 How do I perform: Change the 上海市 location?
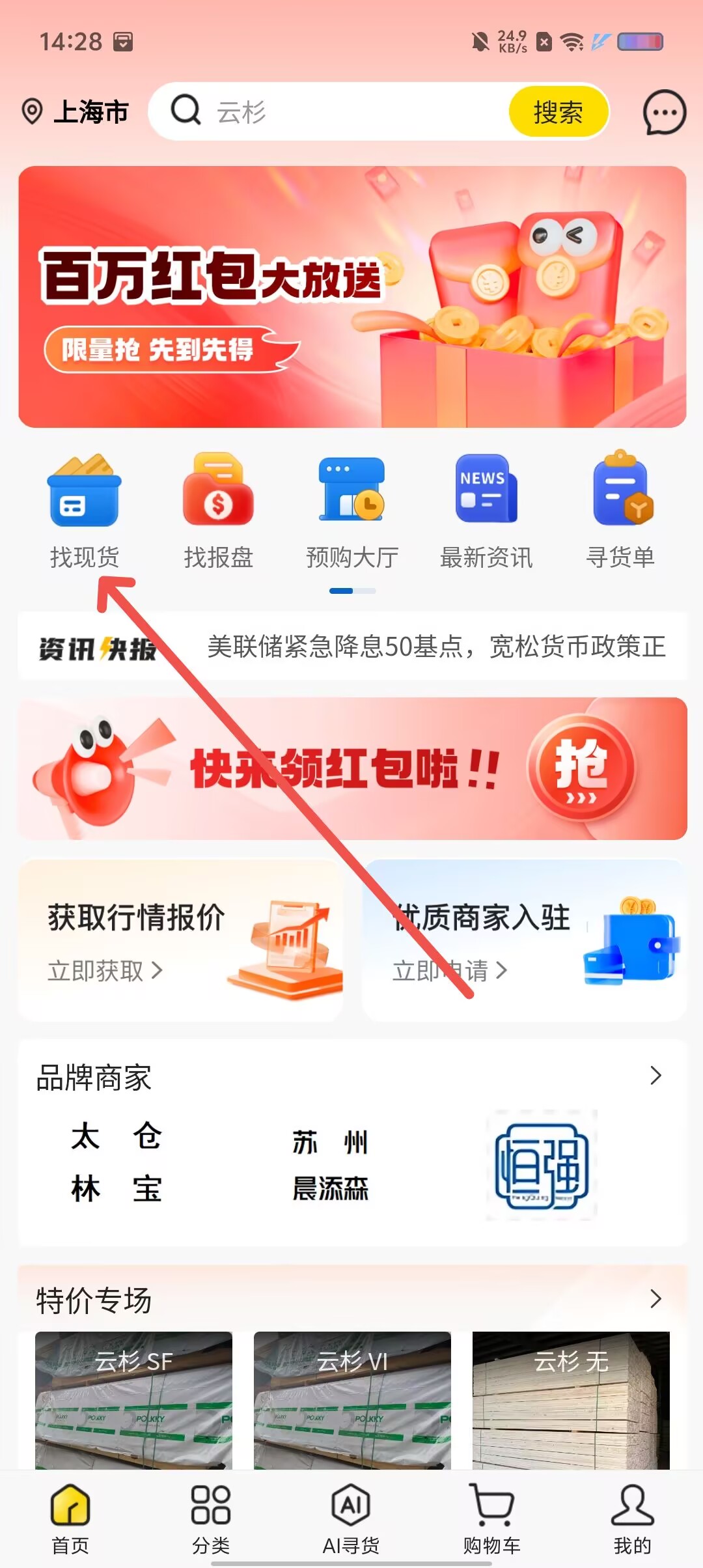click(x=76, y=112)
